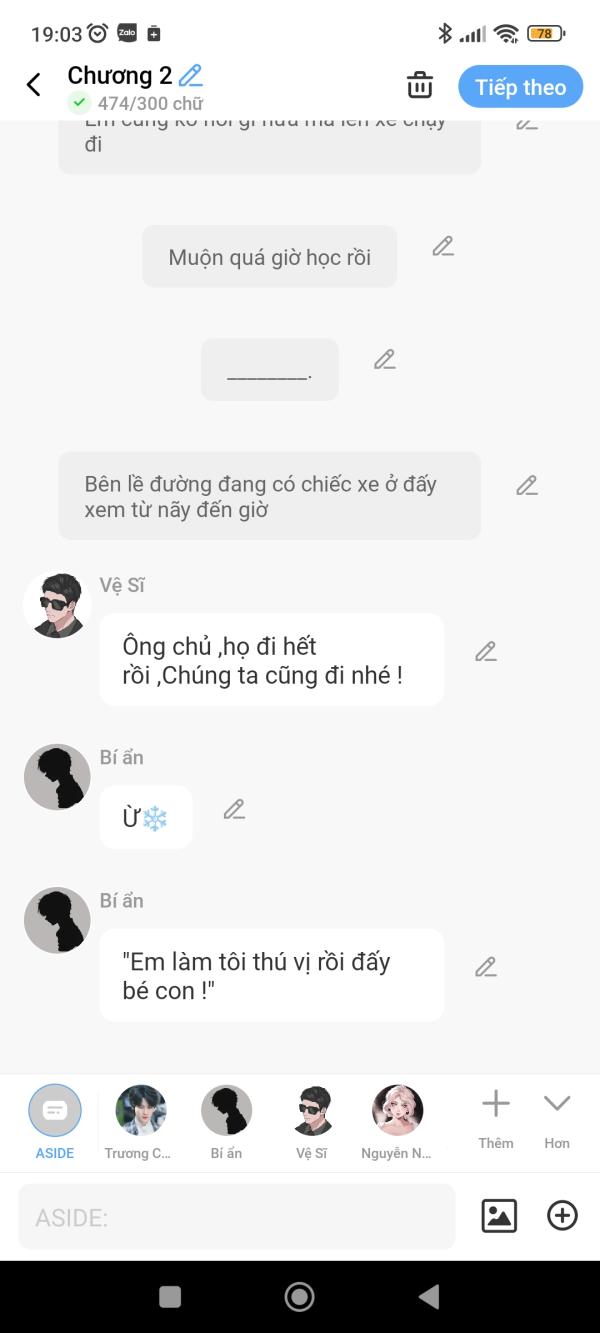Delete chapter with the trash icon
The image size is (600, 1333).
pyautogui.click(x=420, y=86)
